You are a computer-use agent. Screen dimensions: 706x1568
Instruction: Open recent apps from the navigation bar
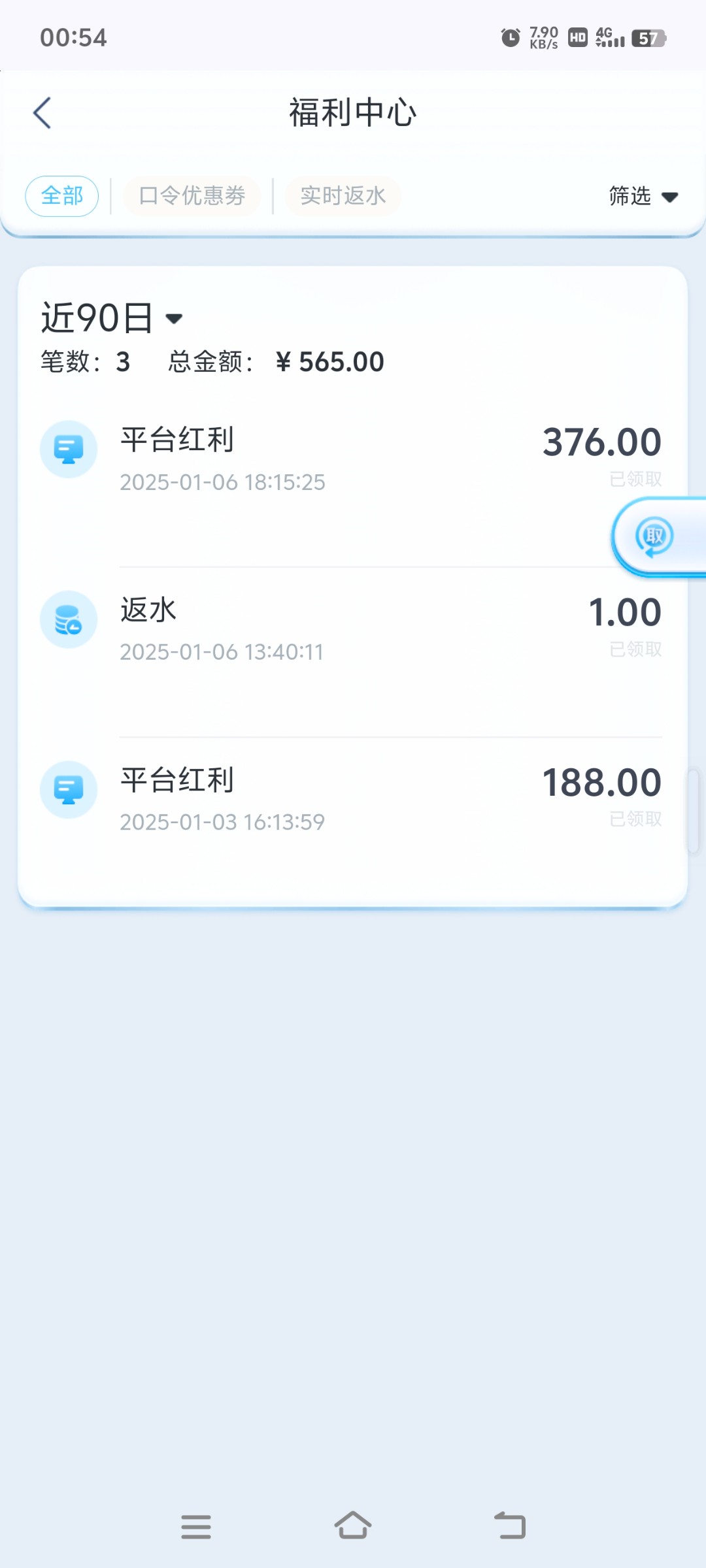tap(196, 1527)
